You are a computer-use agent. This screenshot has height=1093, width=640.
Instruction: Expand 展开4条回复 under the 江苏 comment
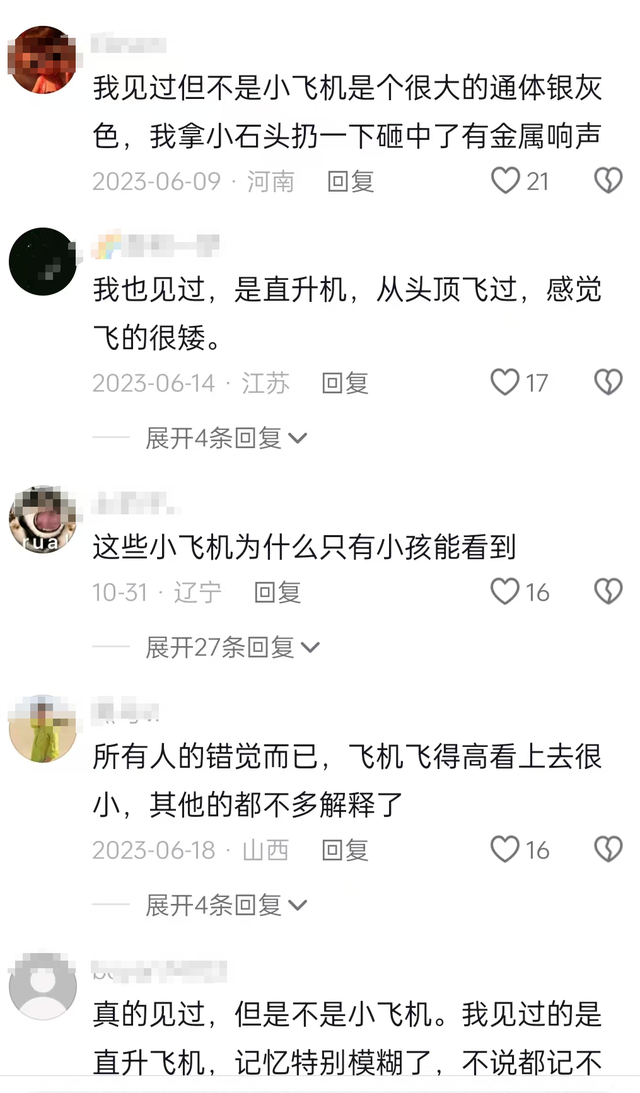point(226,437)
